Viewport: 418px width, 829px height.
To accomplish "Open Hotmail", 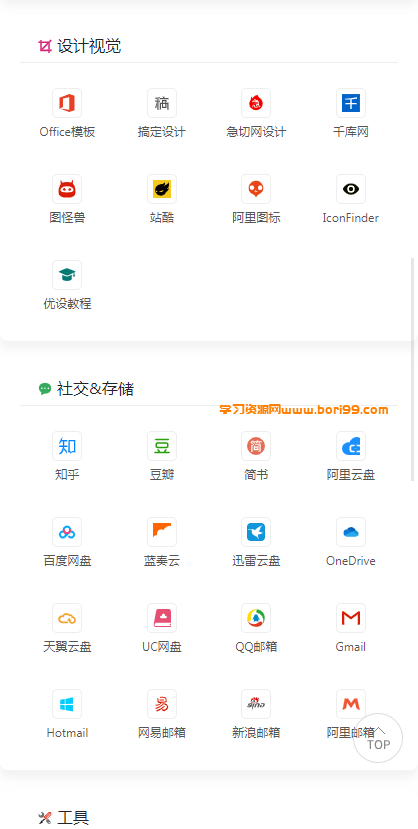I will (x=67, y=715).
